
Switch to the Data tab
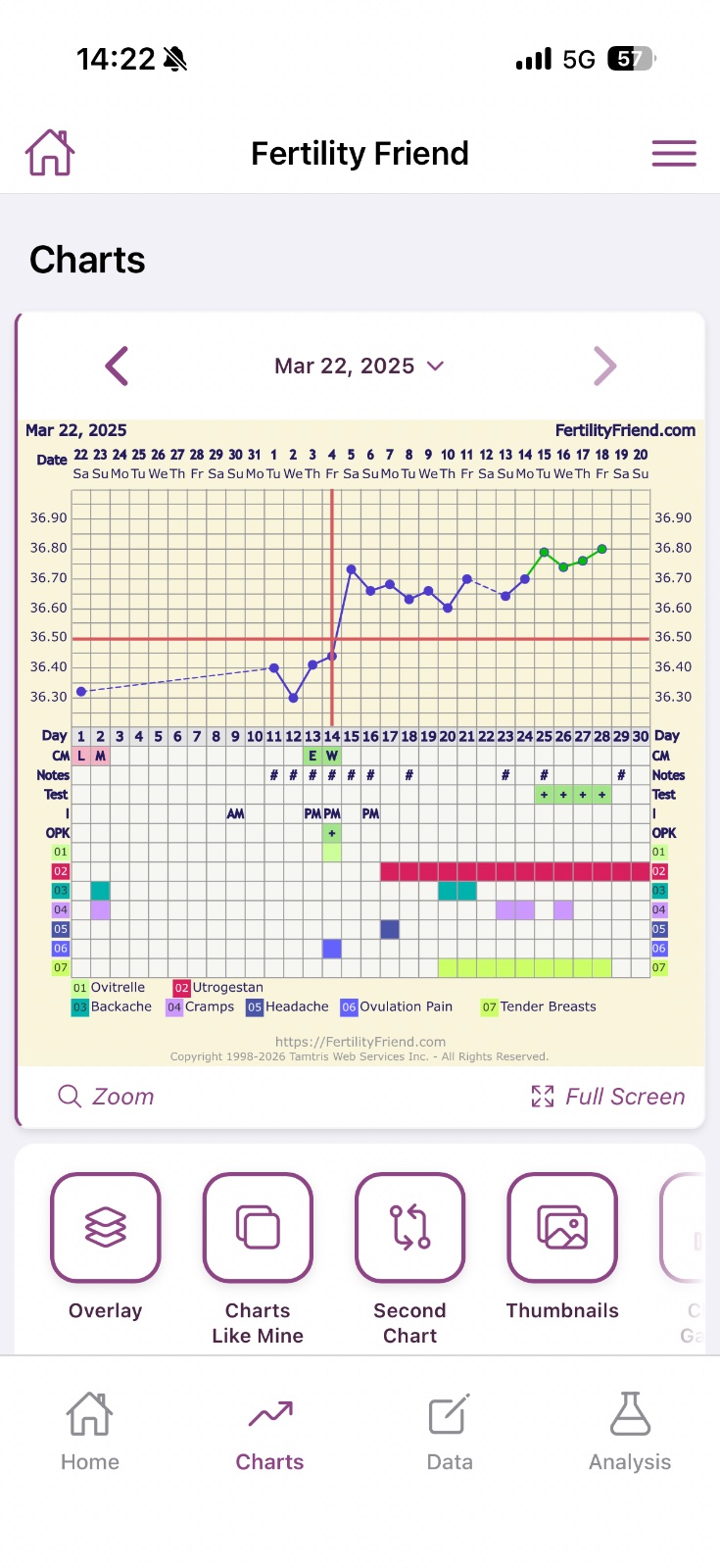pyautogui.click(x=450, y=1432)
